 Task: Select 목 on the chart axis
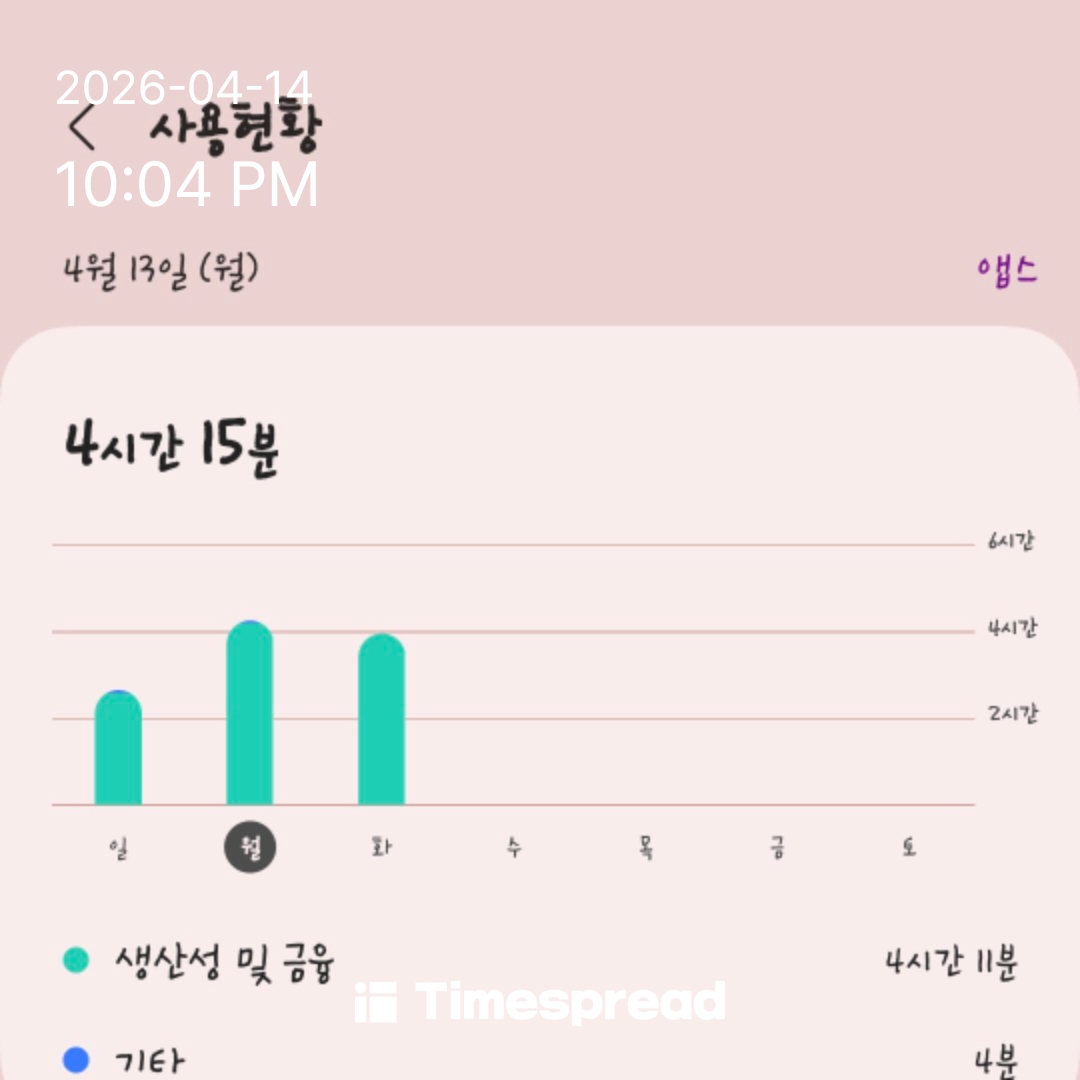click(645, 849)
